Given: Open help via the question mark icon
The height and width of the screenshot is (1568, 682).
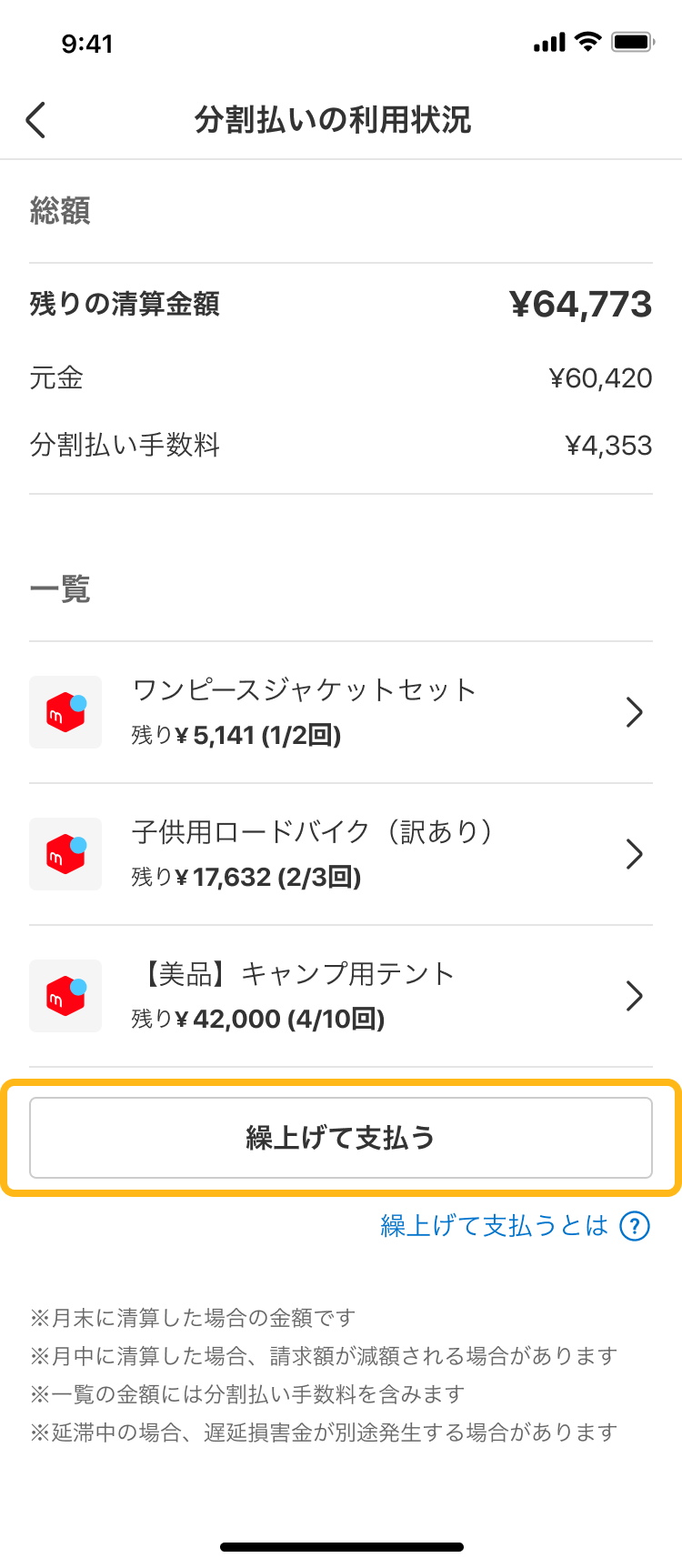Looking at the screenshot, I should [637, 1226].
